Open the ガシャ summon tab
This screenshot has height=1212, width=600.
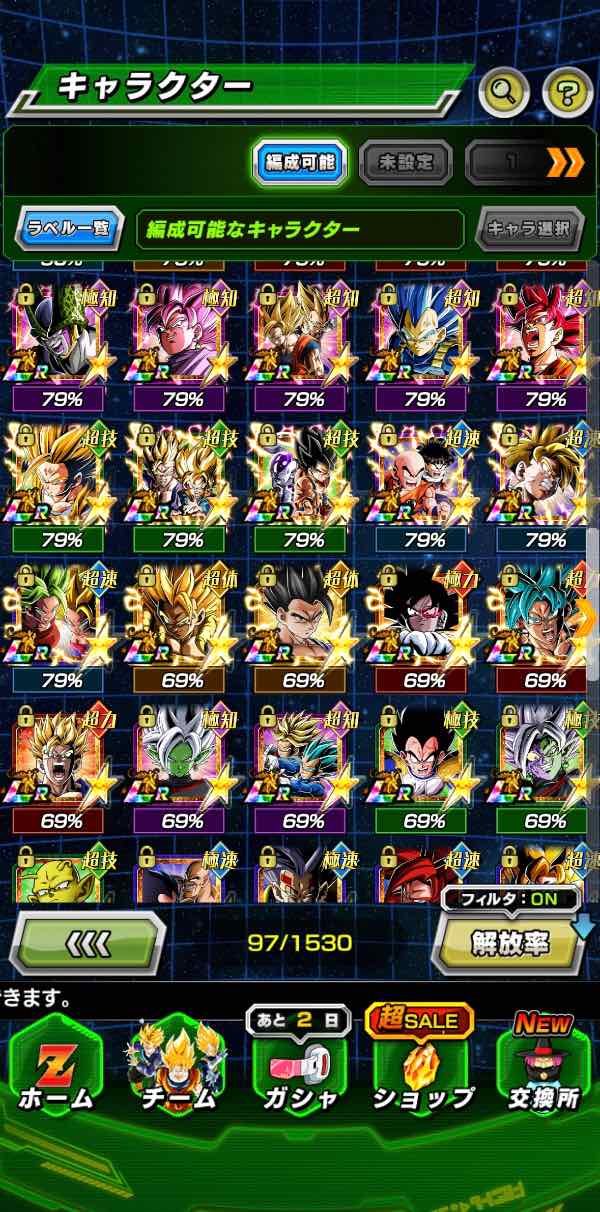point(298,1070)
